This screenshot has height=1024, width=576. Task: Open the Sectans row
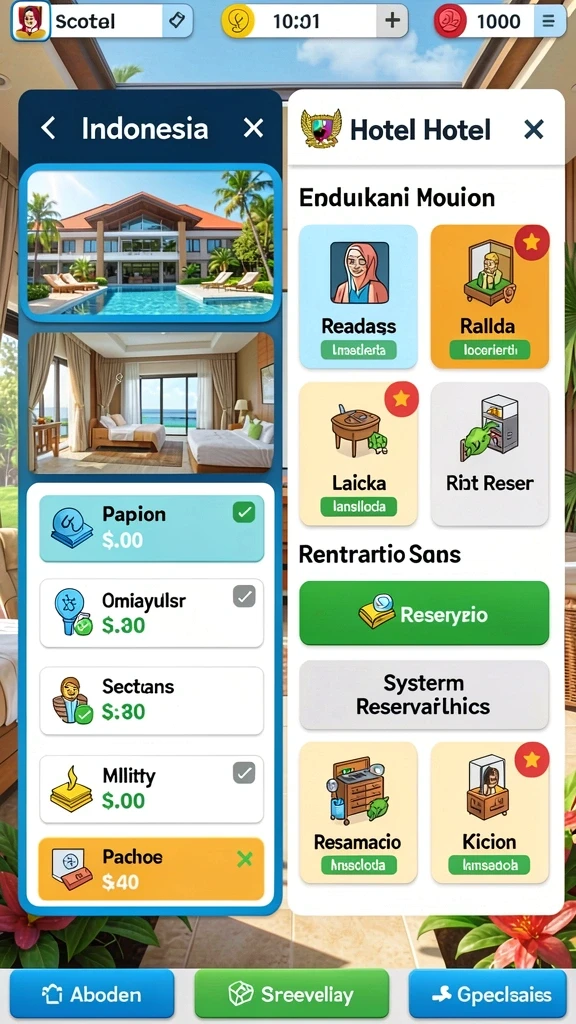(152, 701)
